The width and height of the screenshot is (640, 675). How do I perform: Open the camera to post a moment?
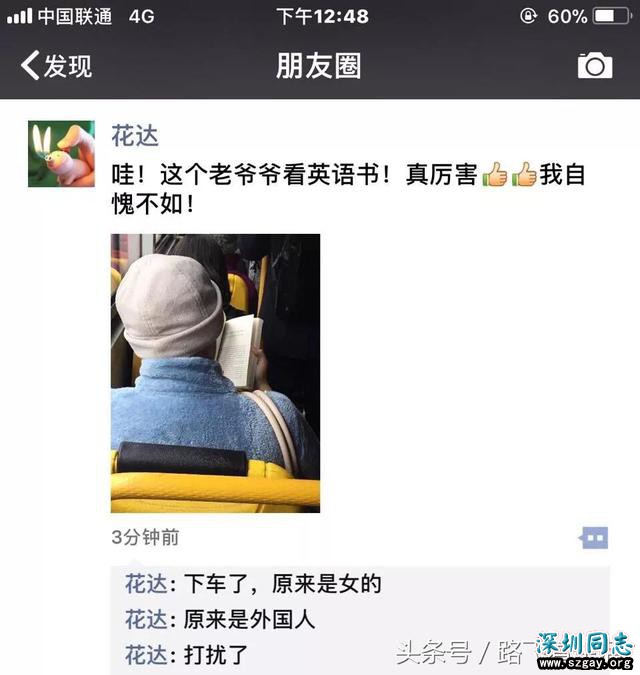(x=595, y=66)
